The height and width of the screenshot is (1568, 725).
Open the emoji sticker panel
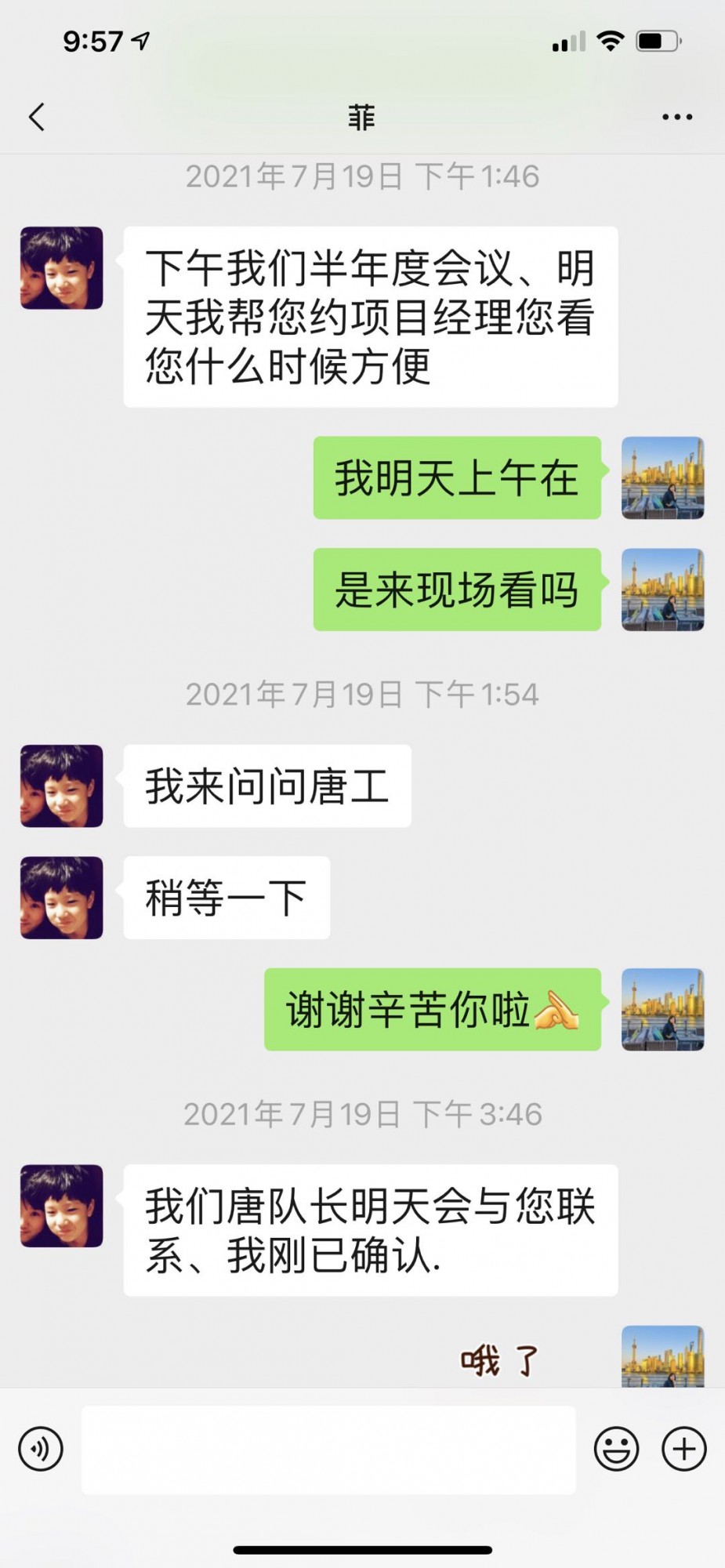point(616,1448)
